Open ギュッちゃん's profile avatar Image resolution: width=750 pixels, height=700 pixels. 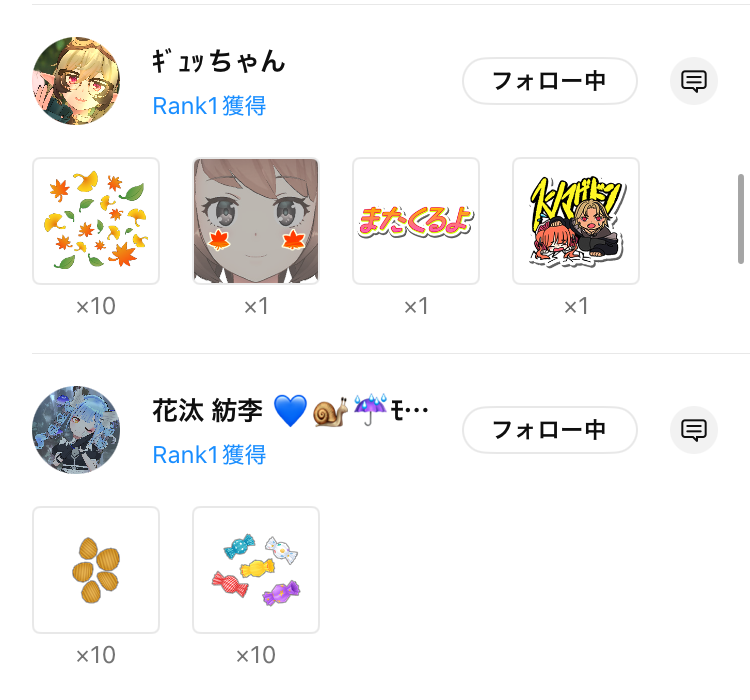point(77,81)
